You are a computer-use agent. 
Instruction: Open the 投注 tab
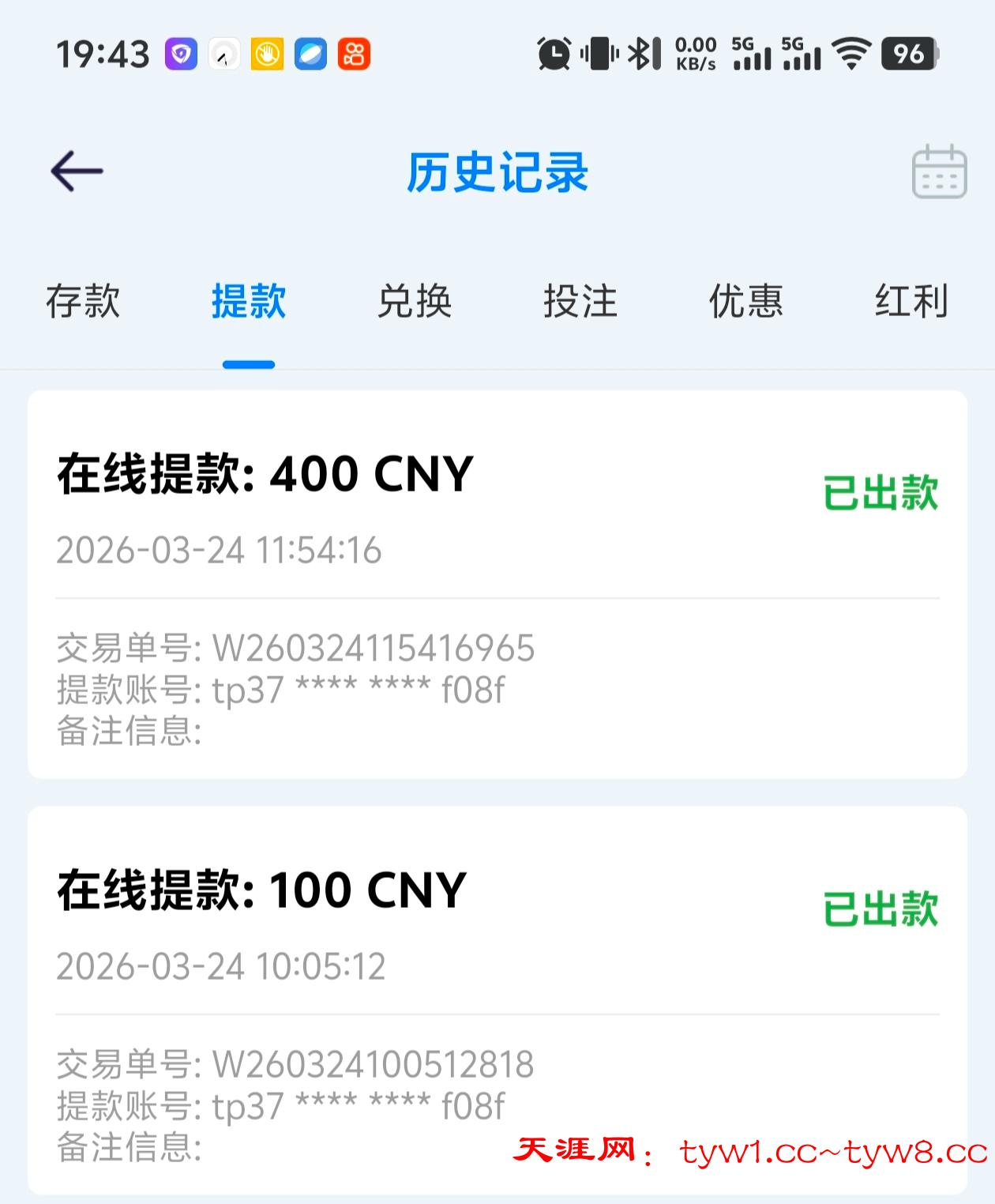pyautogui.click(x=580, y=302)
